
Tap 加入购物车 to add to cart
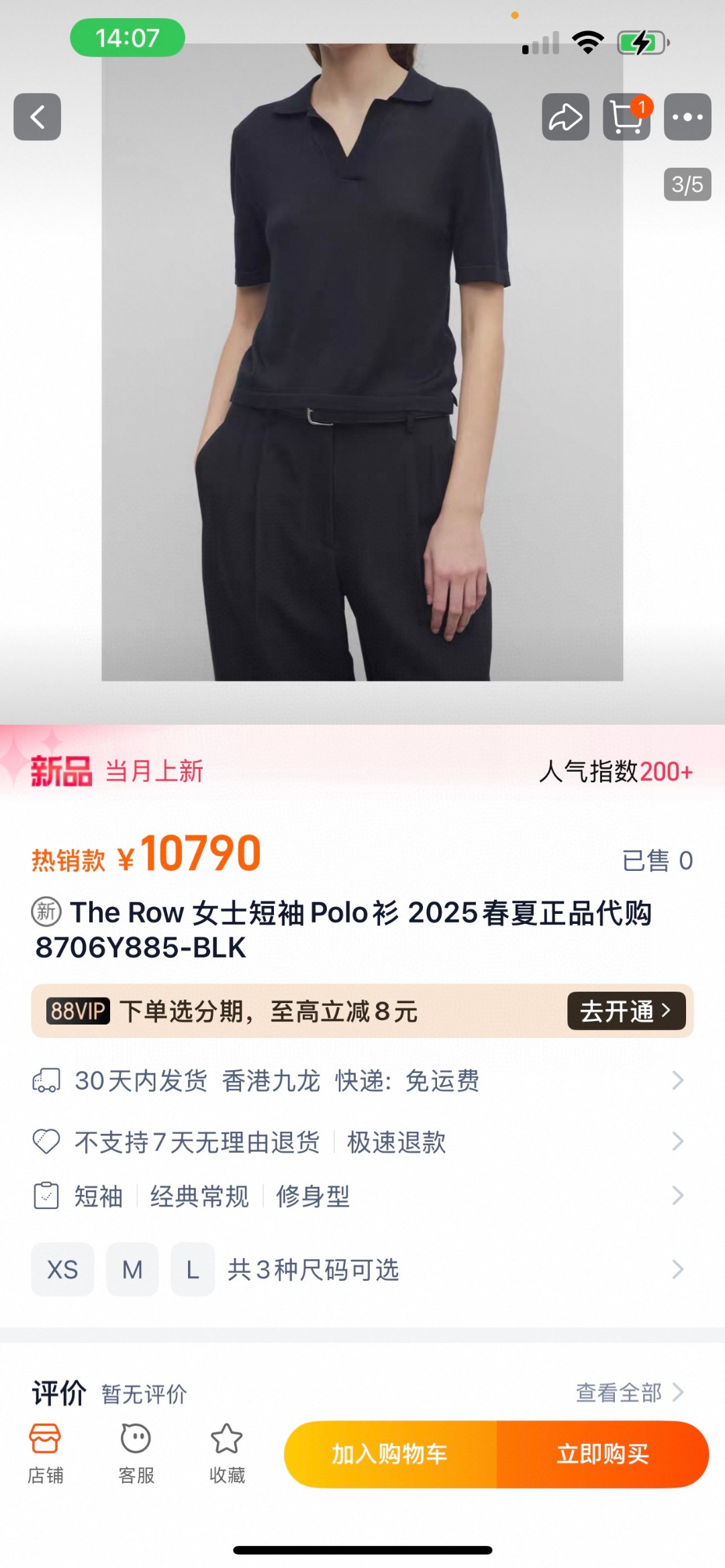tap(390, 1454)
